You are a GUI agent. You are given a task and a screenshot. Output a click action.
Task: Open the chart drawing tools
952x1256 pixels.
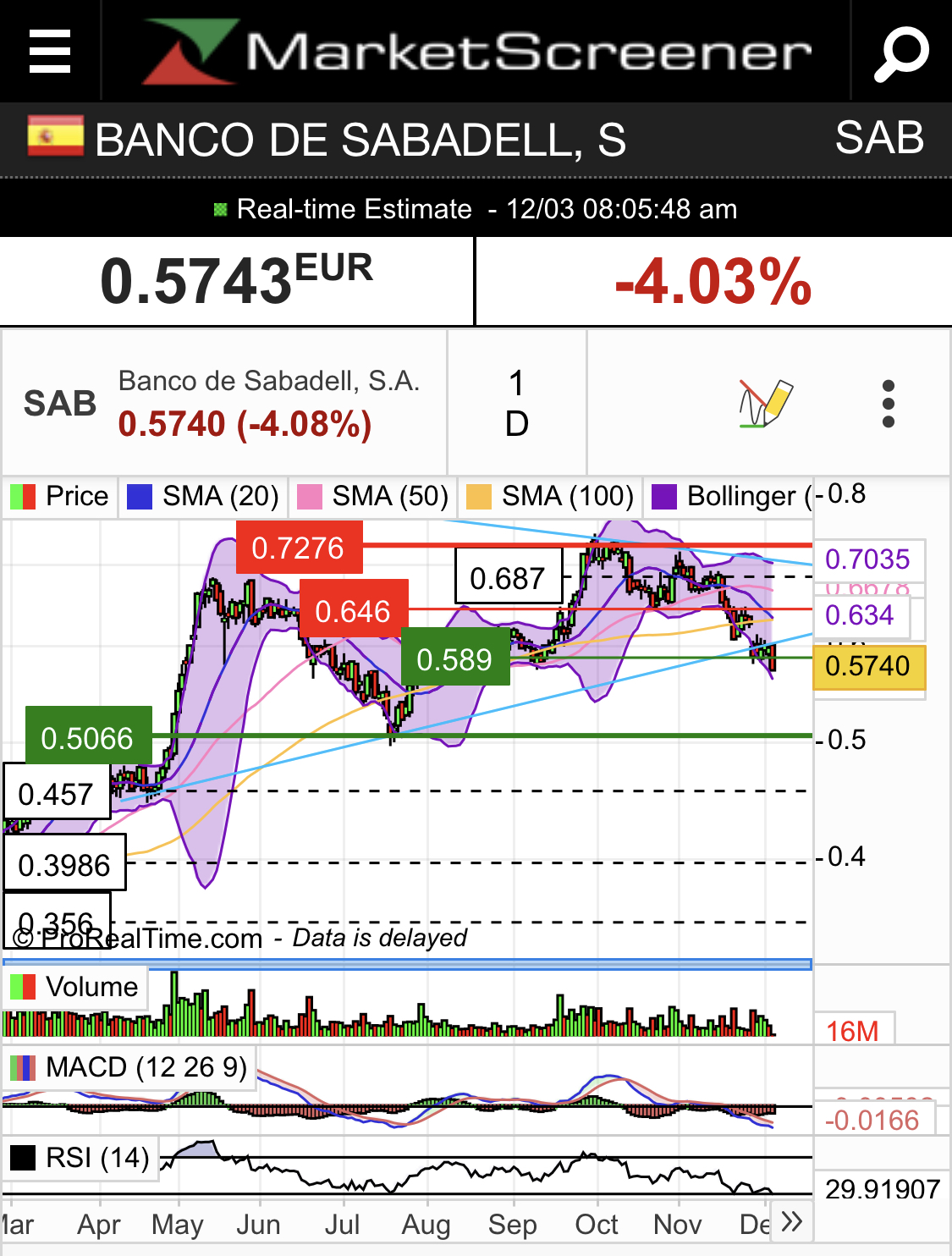tap(766, 403)
